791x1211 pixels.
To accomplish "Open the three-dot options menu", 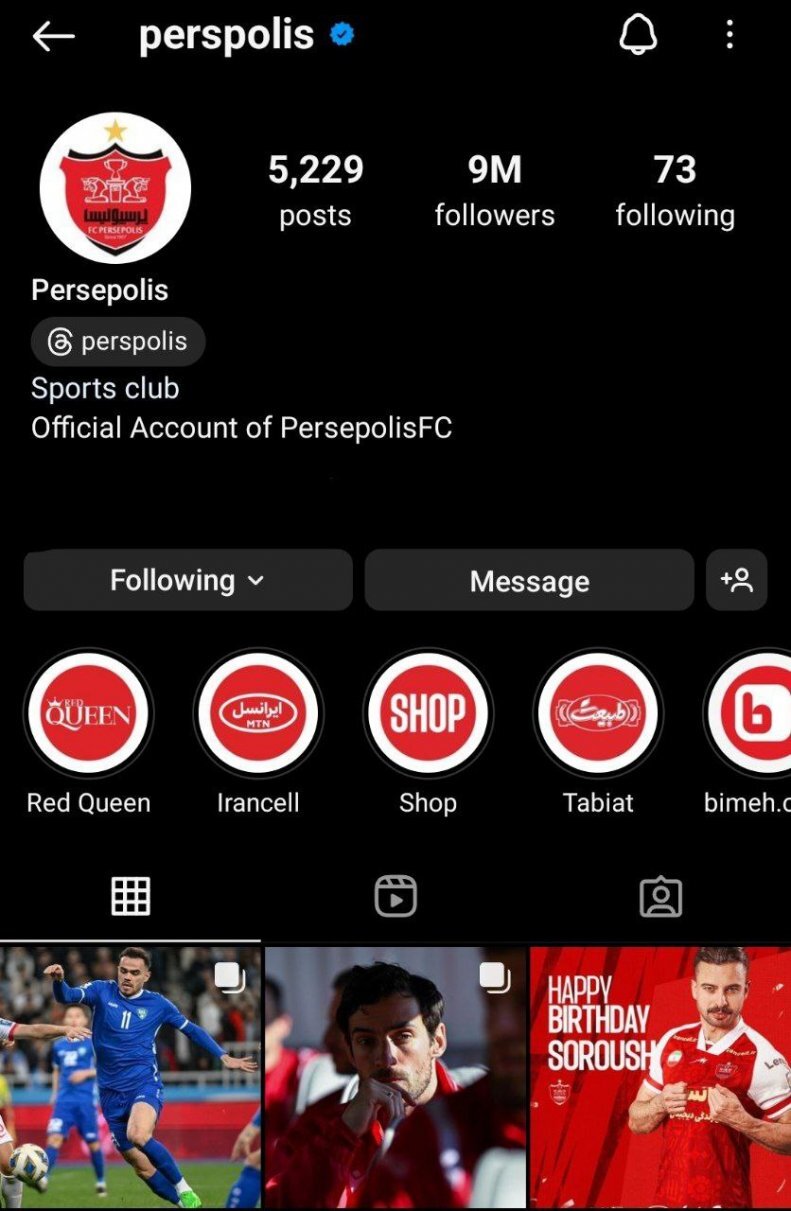I will point(729,35).
